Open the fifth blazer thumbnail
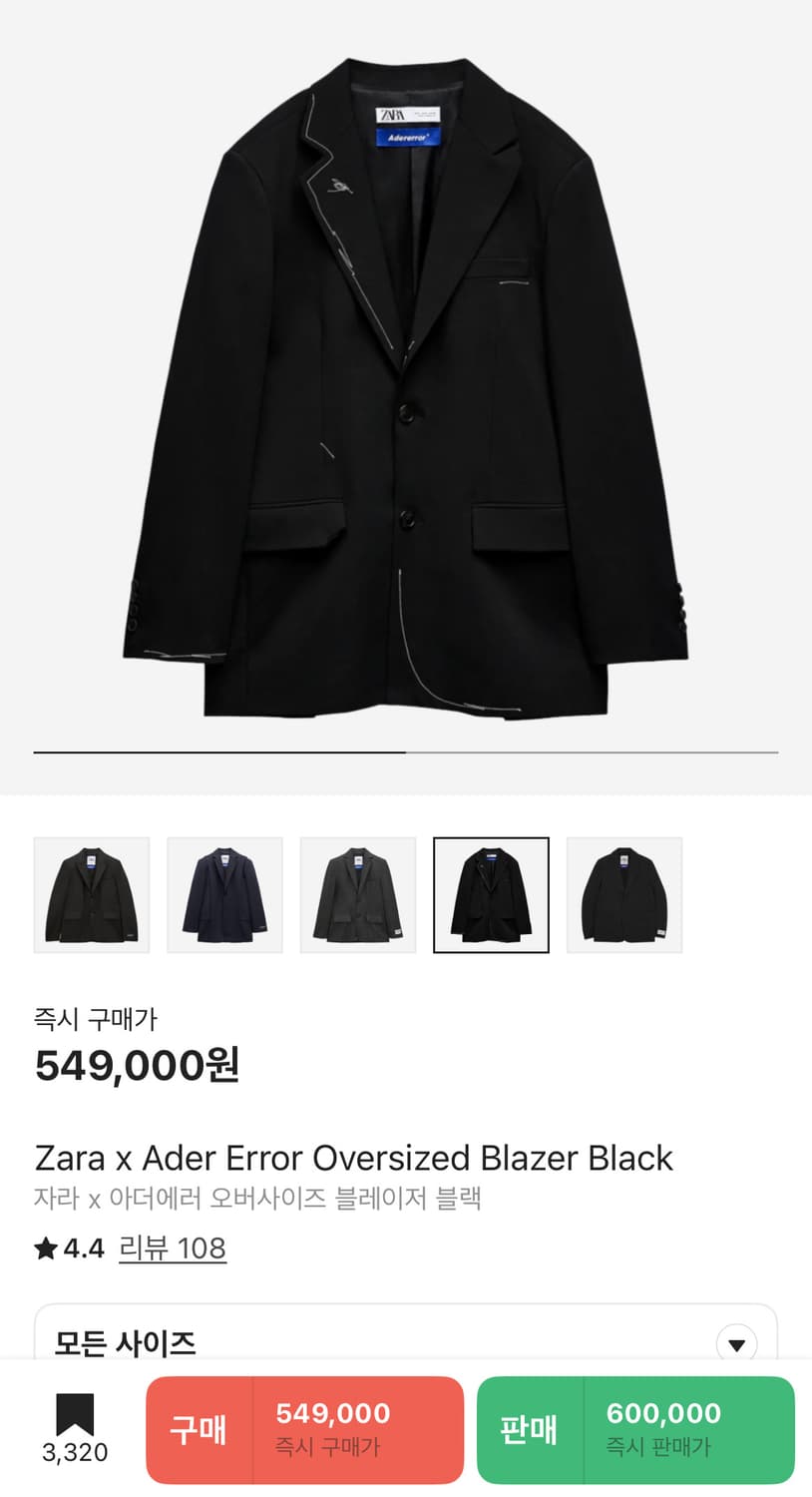 click(x=624, y=895)
